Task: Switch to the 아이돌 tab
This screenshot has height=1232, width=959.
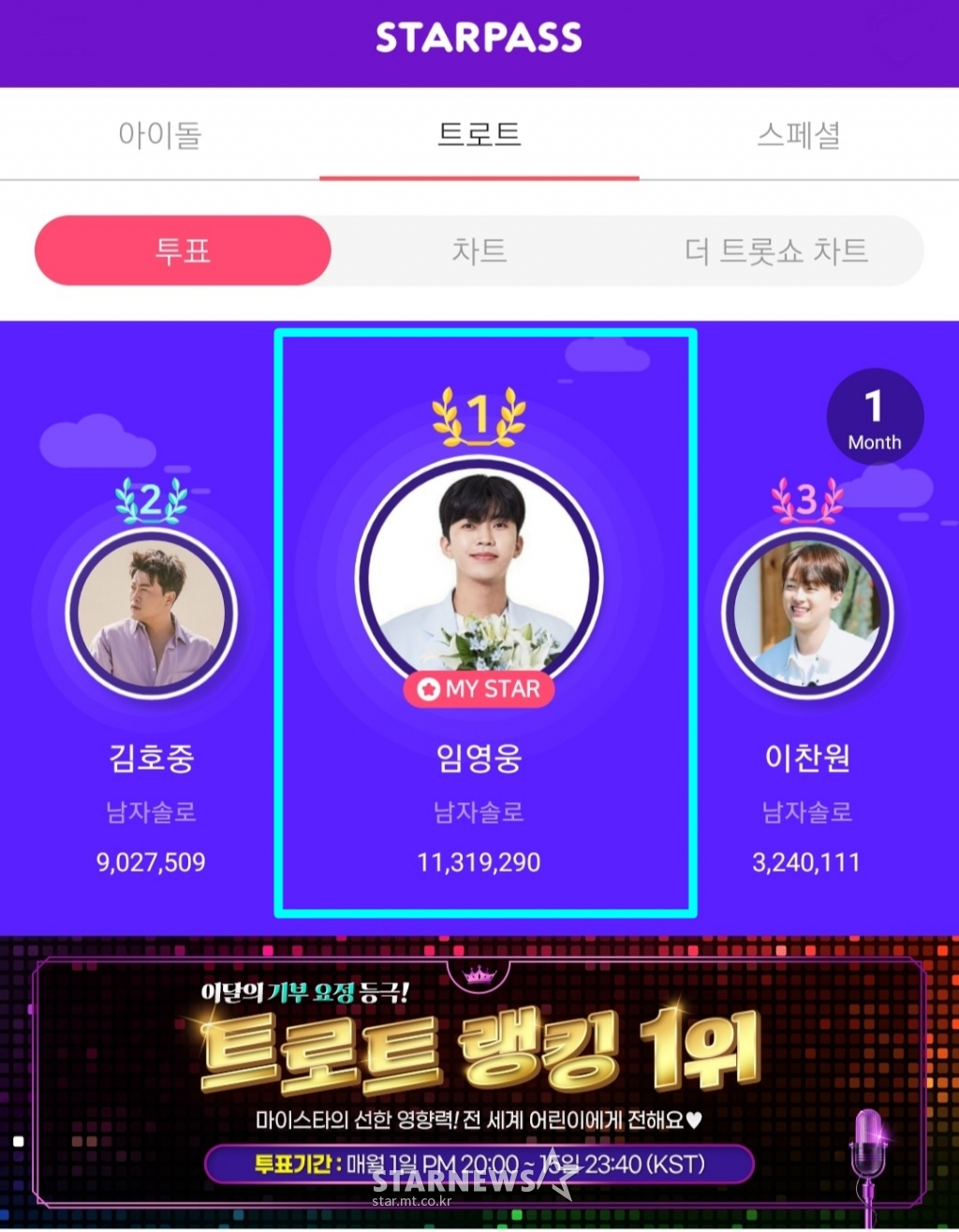Action: (159, 135)
